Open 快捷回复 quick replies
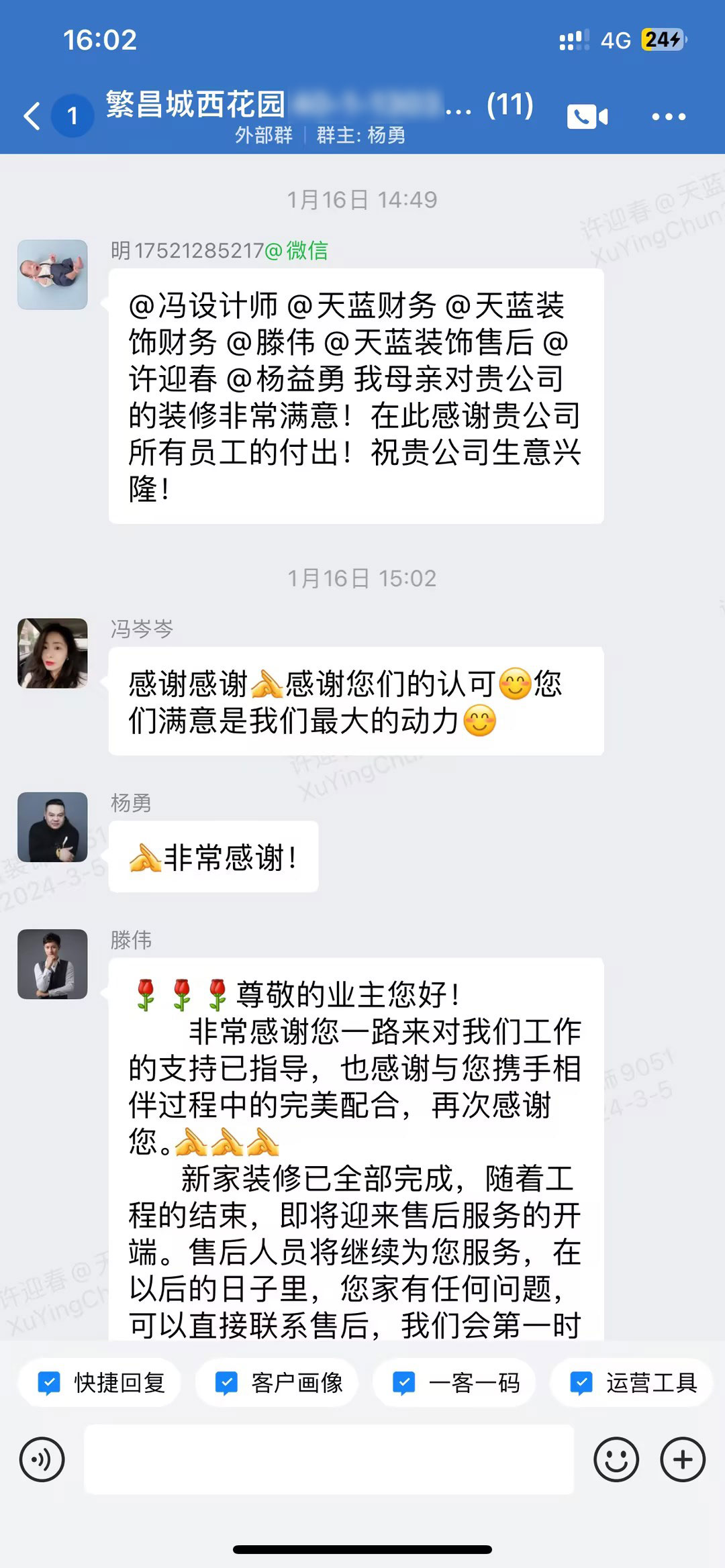This screenshot has height=1568, width=725. click(100, 1383)
